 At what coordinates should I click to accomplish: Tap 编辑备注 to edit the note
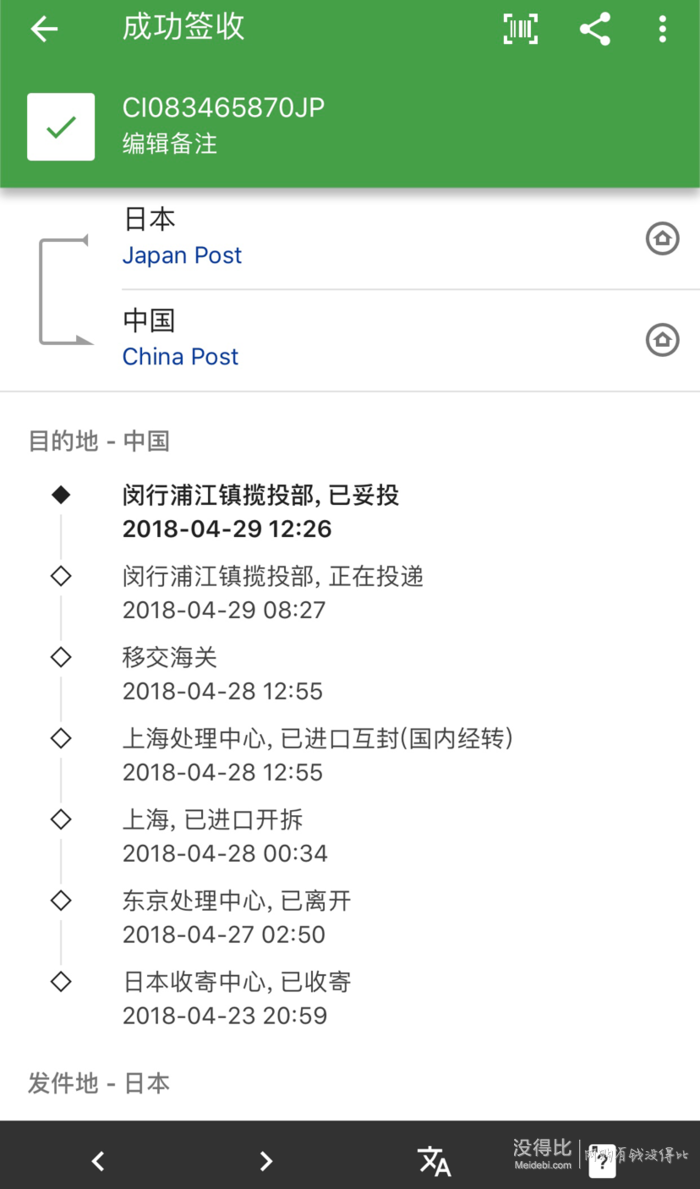(170, 143)
